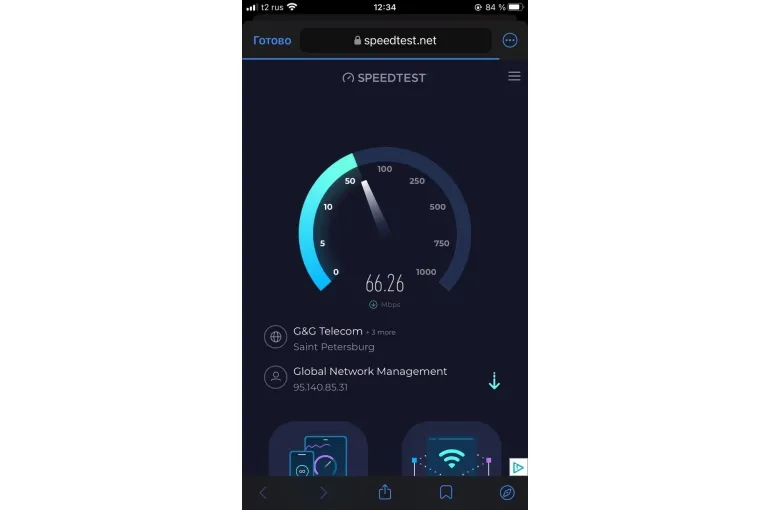Open the three-dot page options menu
The image size is (770, 510).
tap(510, 41)
